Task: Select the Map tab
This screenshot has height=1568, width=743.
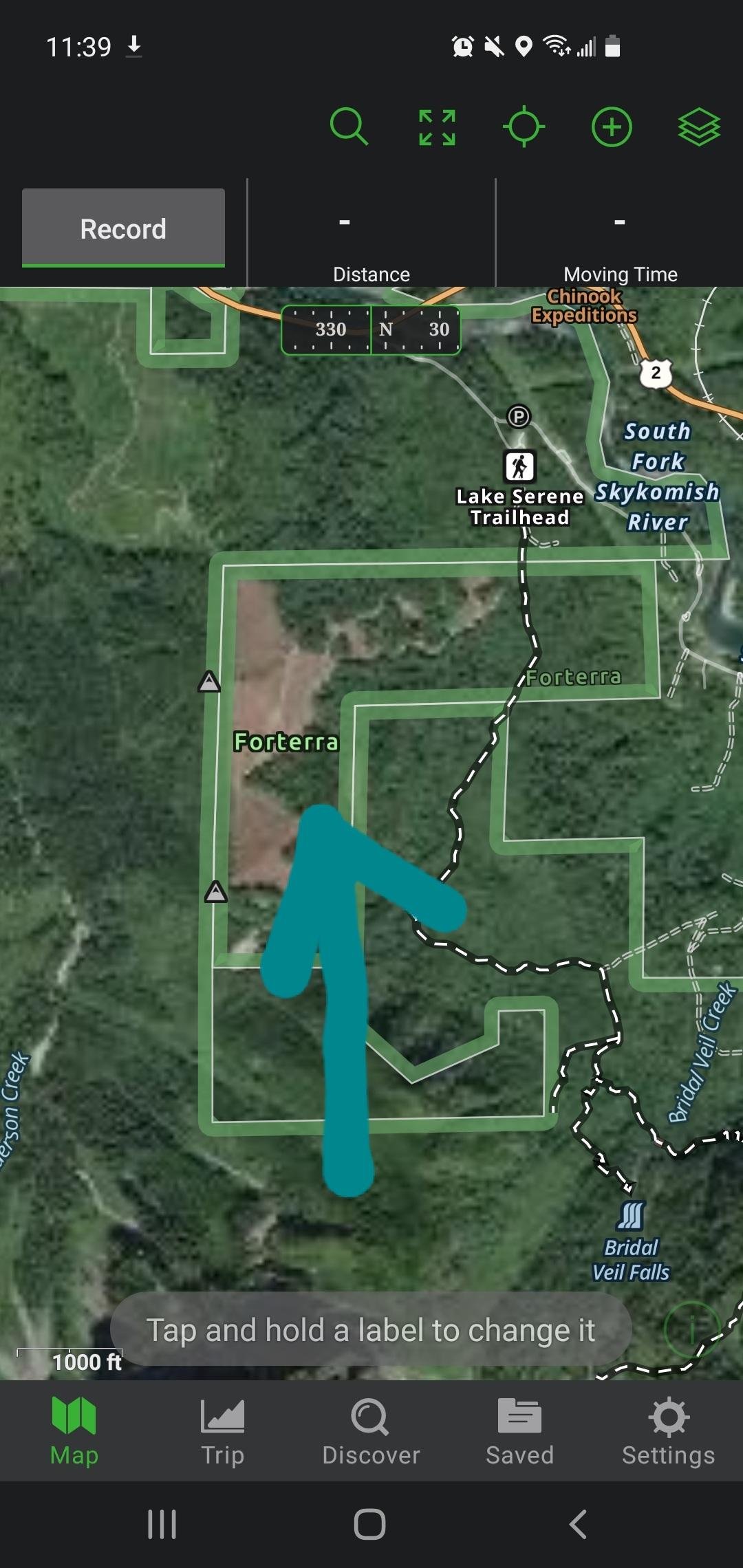Action: [x=74, y=1432]
